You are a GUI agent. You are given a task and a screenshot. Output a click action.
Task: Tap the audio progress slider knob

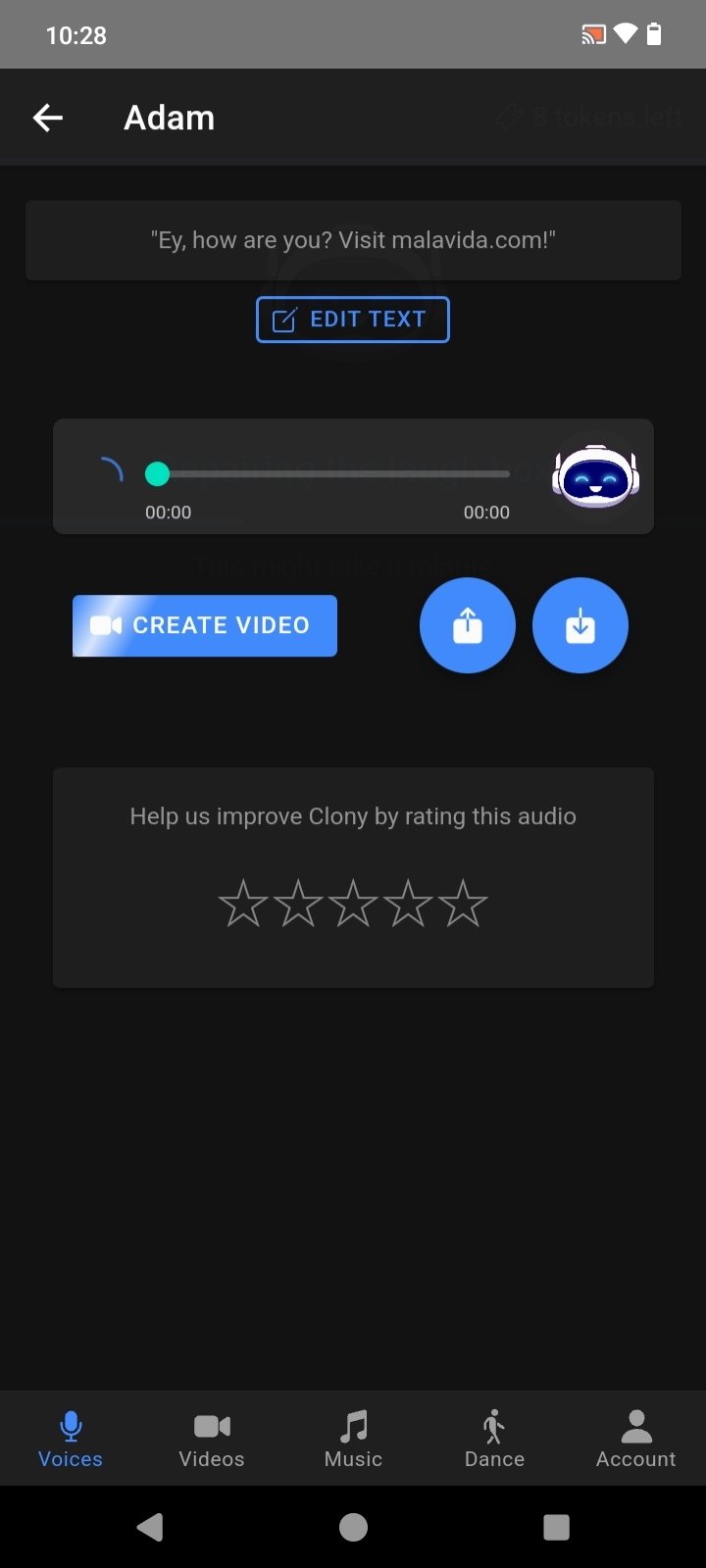click(x=157, y=474)
